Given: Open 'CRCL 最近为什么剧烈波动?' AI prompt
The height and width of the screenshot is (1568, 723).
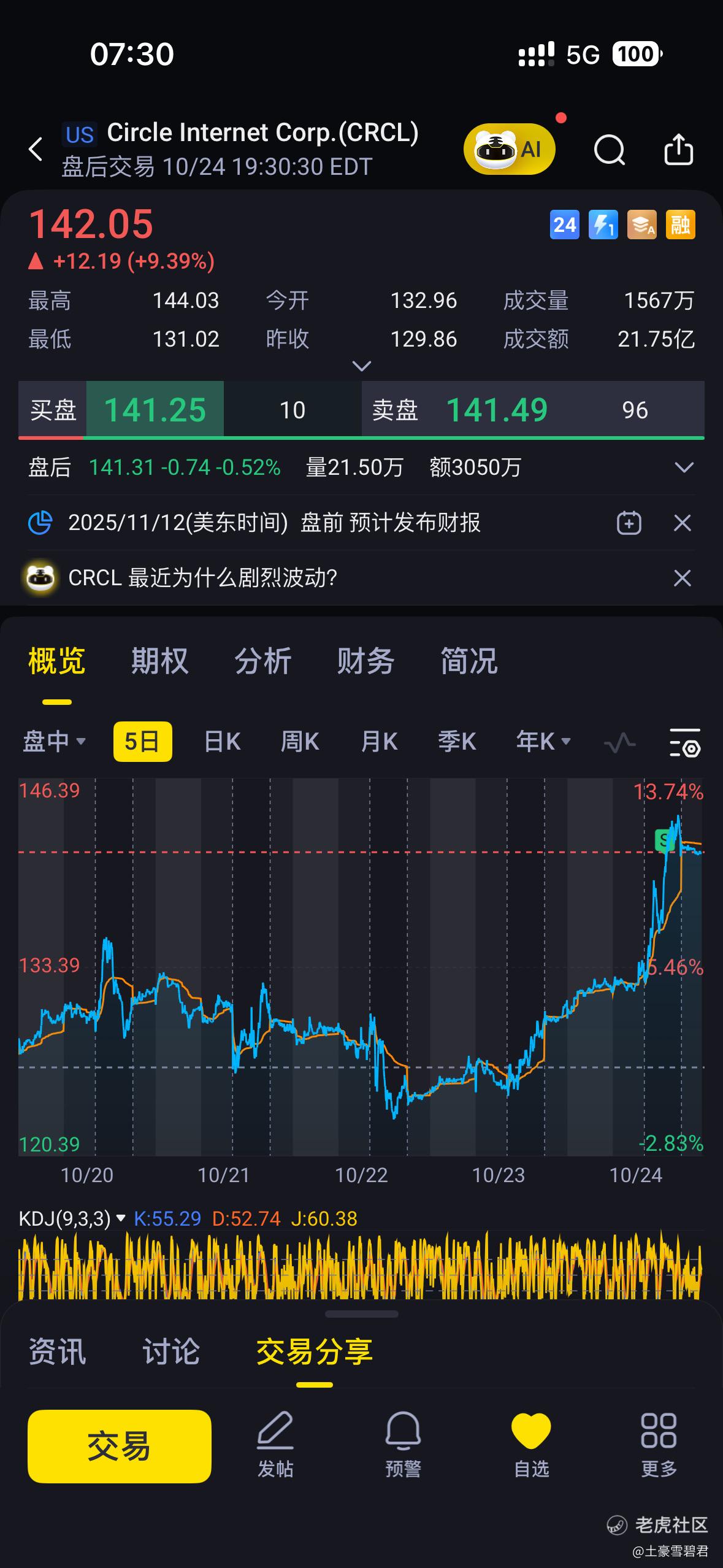Looking at the screenshot, I should tap(202, 578).
